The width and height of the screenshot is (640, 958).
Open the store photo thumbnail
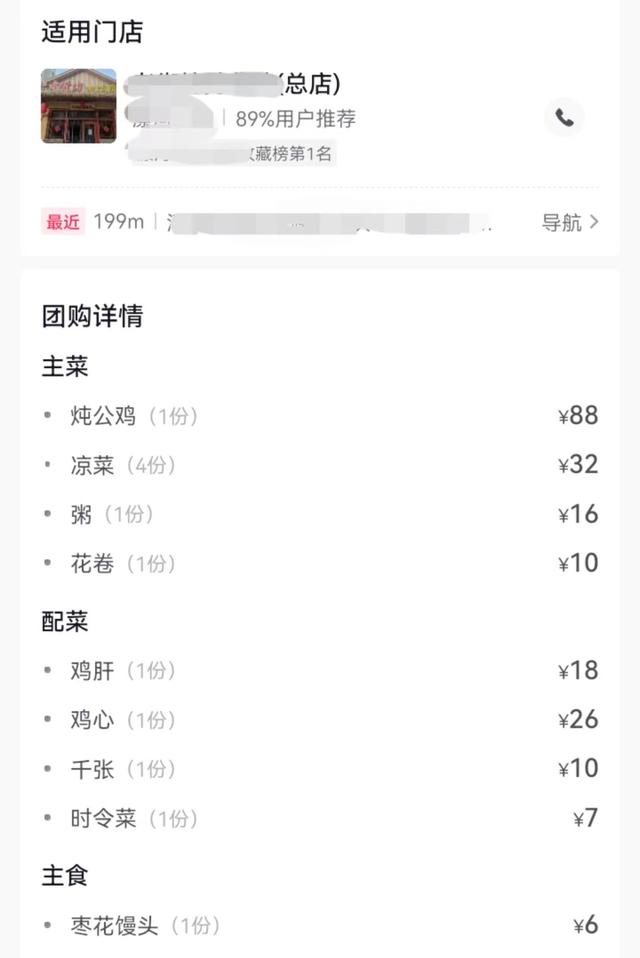[78, 106]
